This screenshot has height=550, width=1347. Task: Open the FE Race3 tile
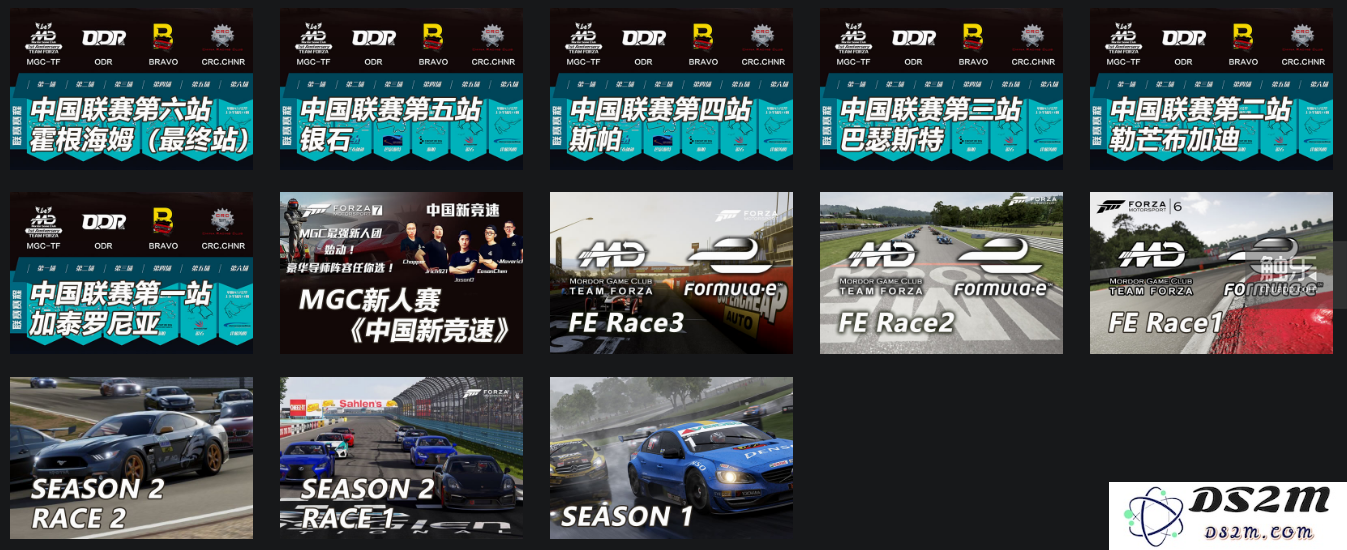pos(671,273)
